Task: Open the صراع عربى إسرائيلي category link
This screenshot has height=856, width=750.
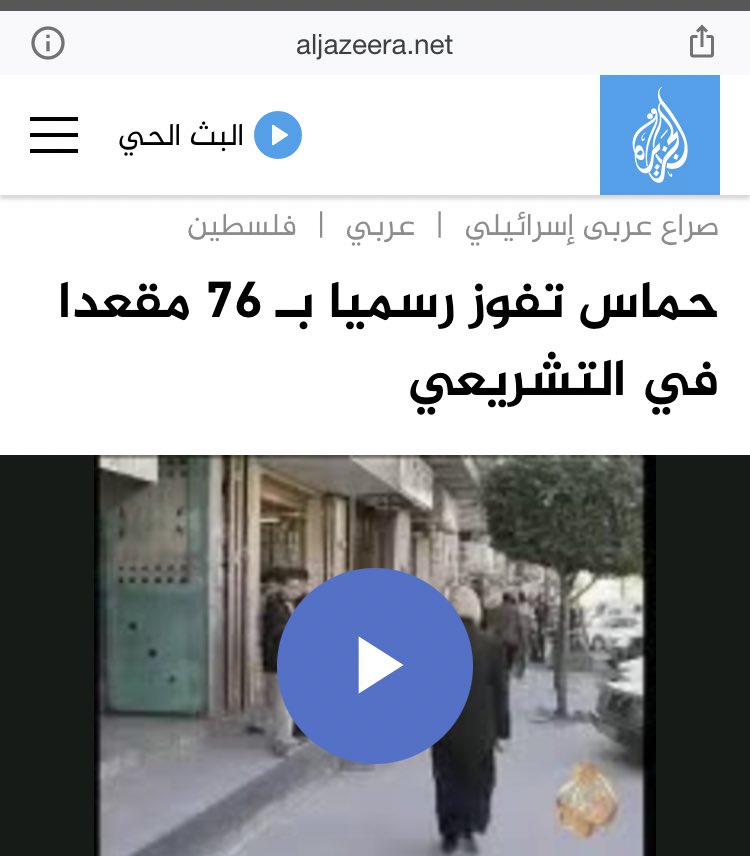Action: point(592,226)
